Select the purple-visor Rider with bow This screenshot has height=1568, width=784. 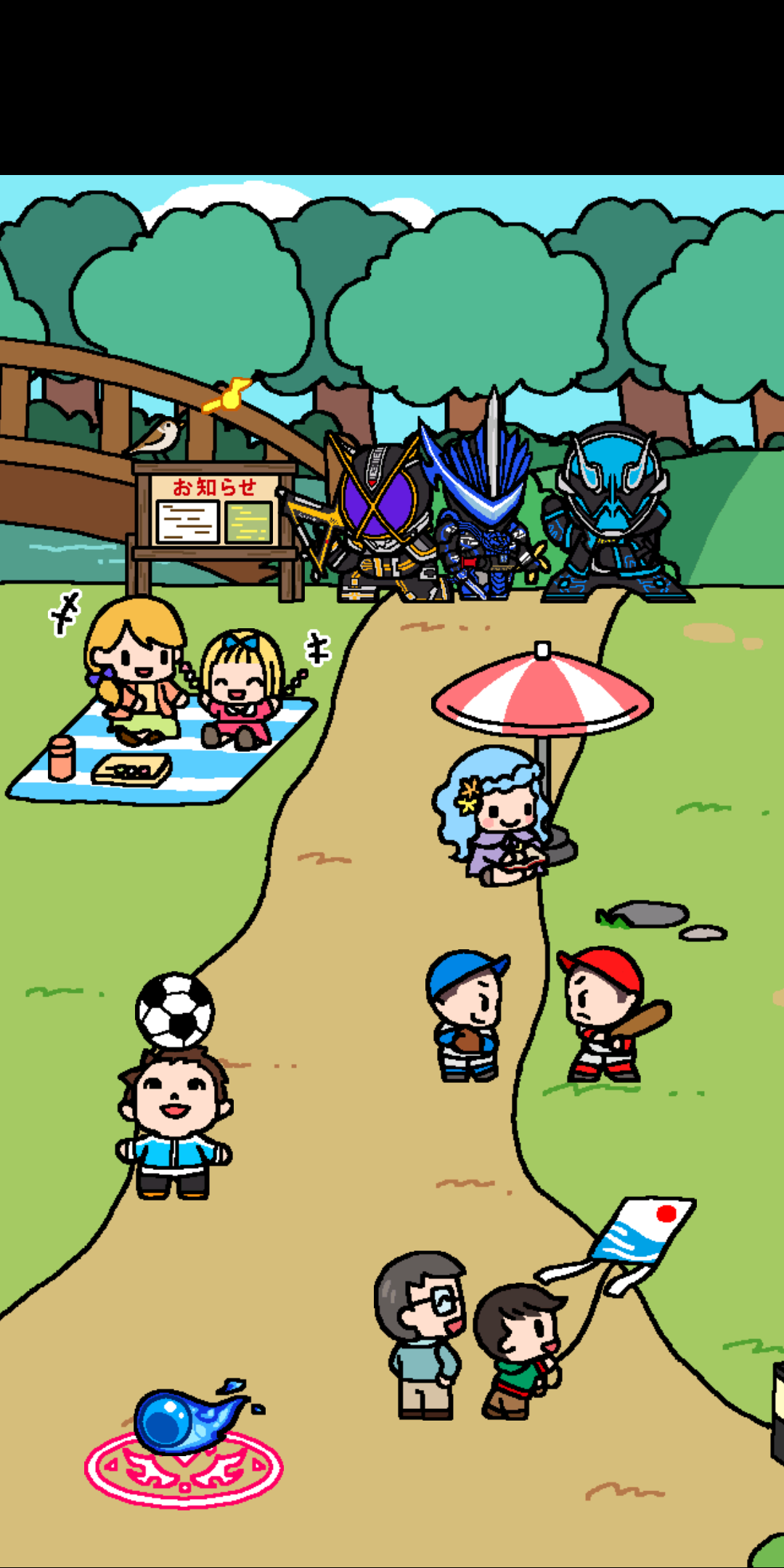377,519
